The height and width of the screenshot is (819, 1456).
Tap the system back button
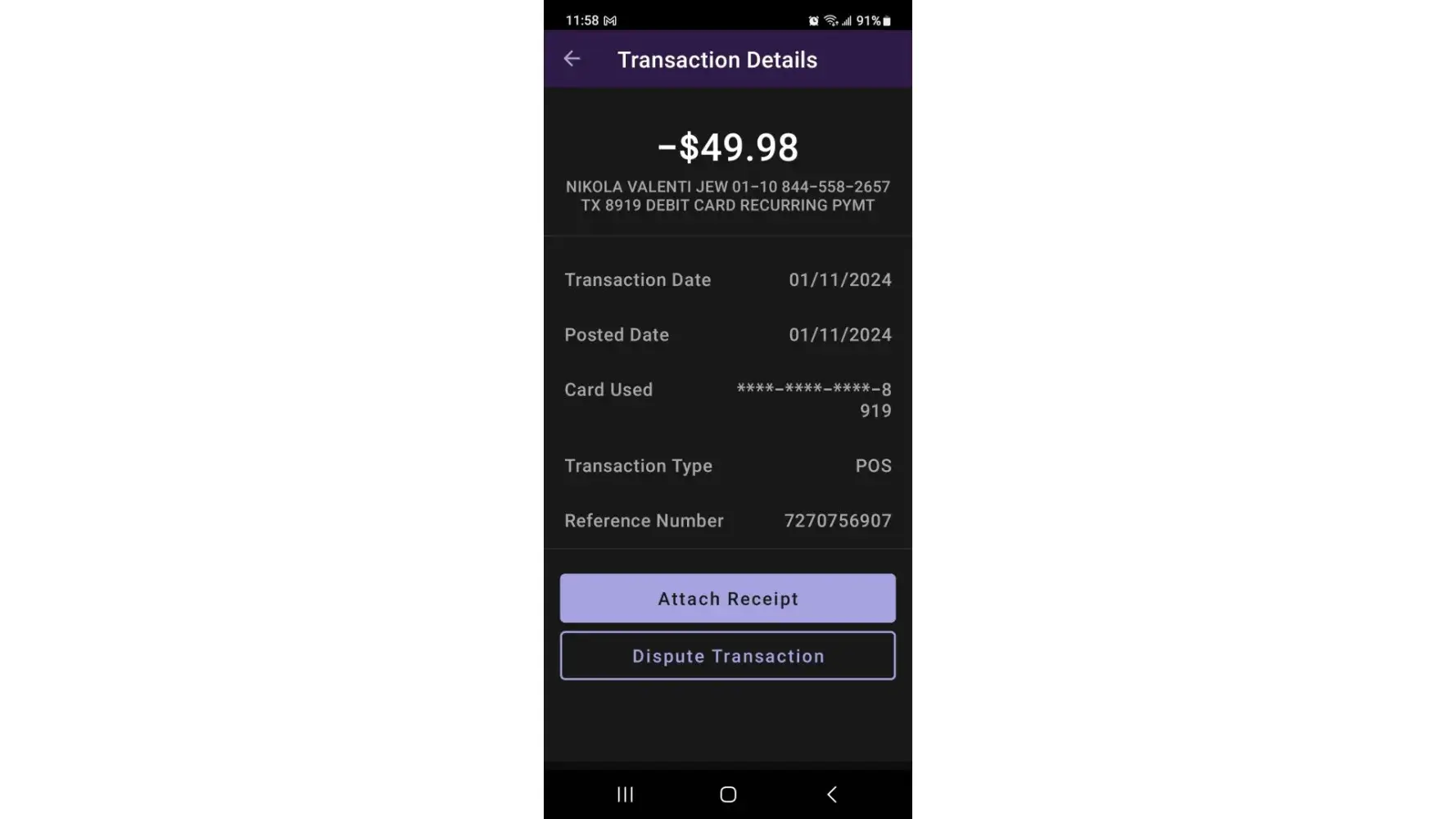831,794
